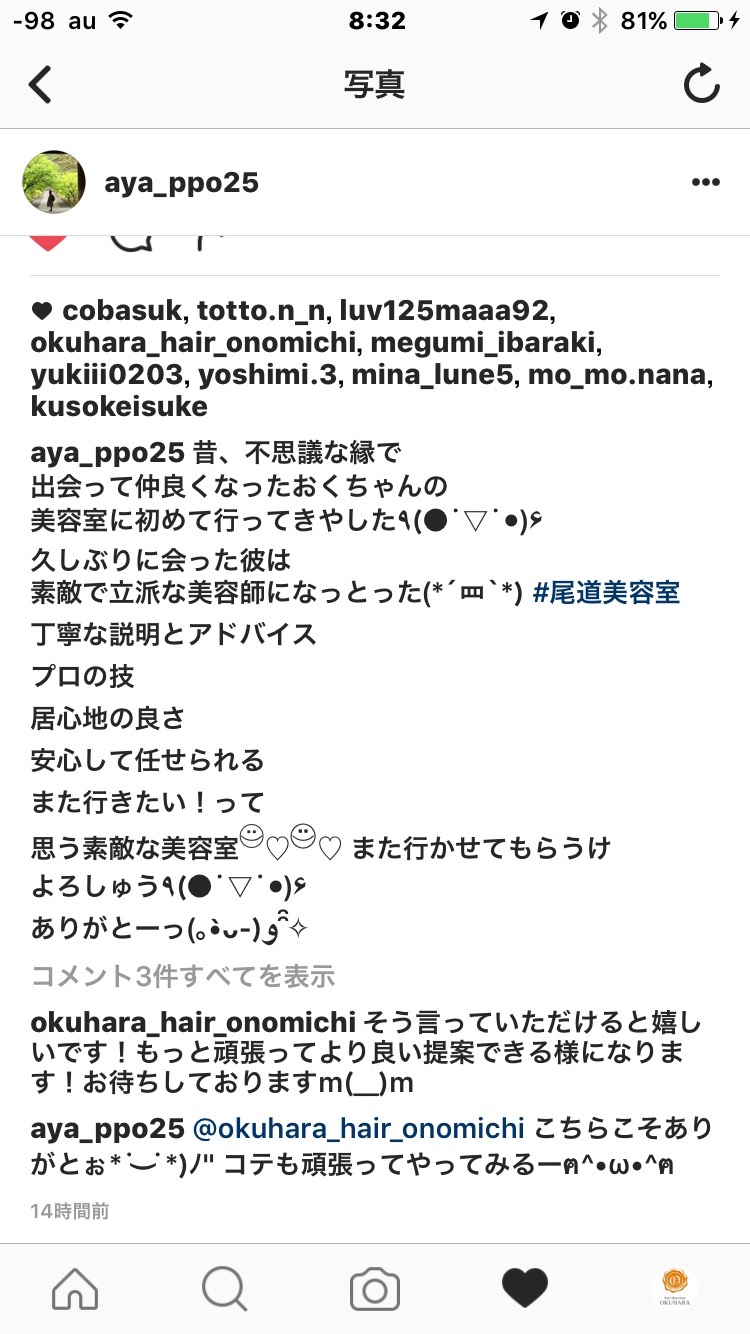Go back from the 写真 screen

tap(40, 85)
